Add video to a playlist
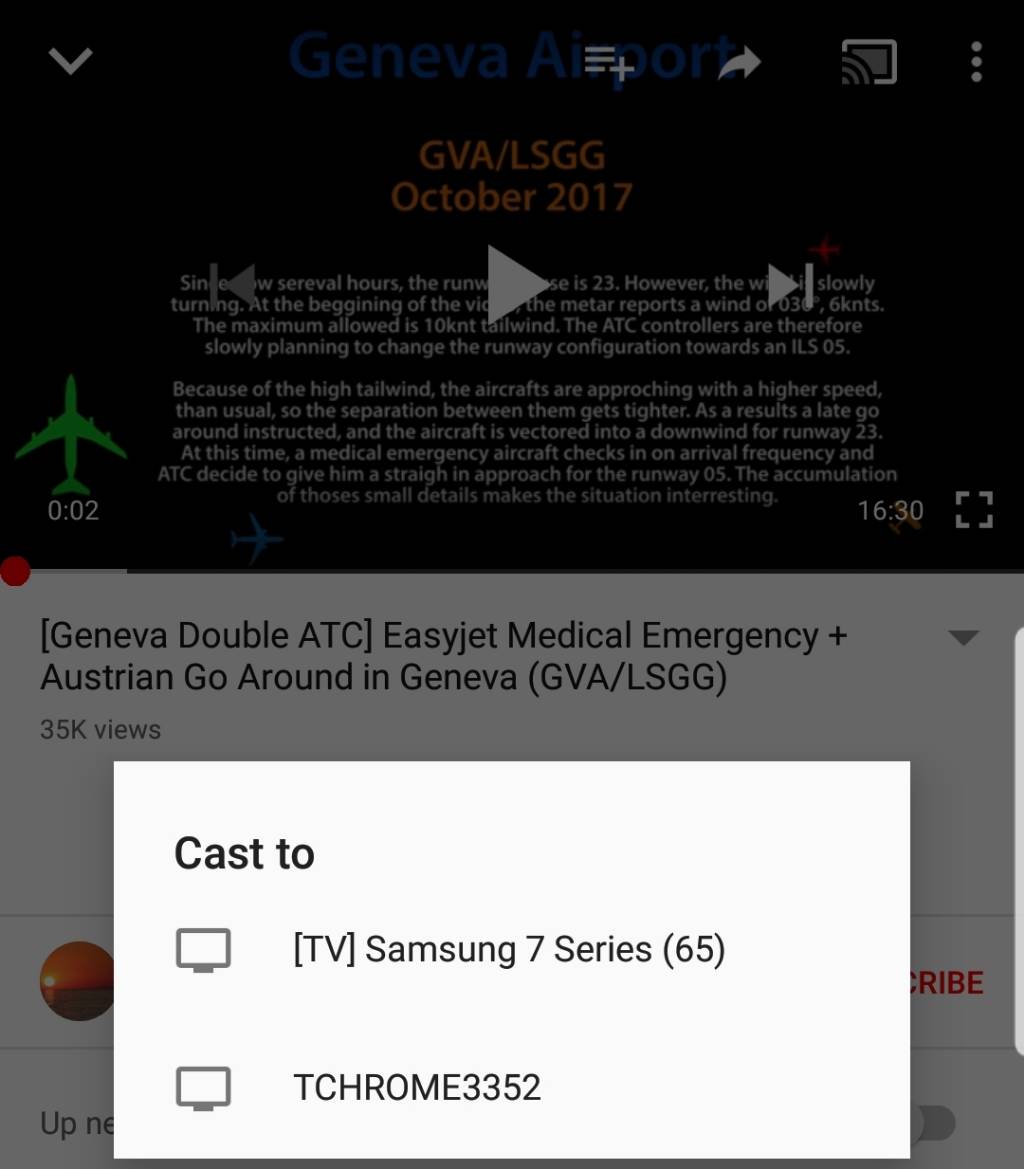Viewport: 1024px width, 1169px height. click(608, 62)
